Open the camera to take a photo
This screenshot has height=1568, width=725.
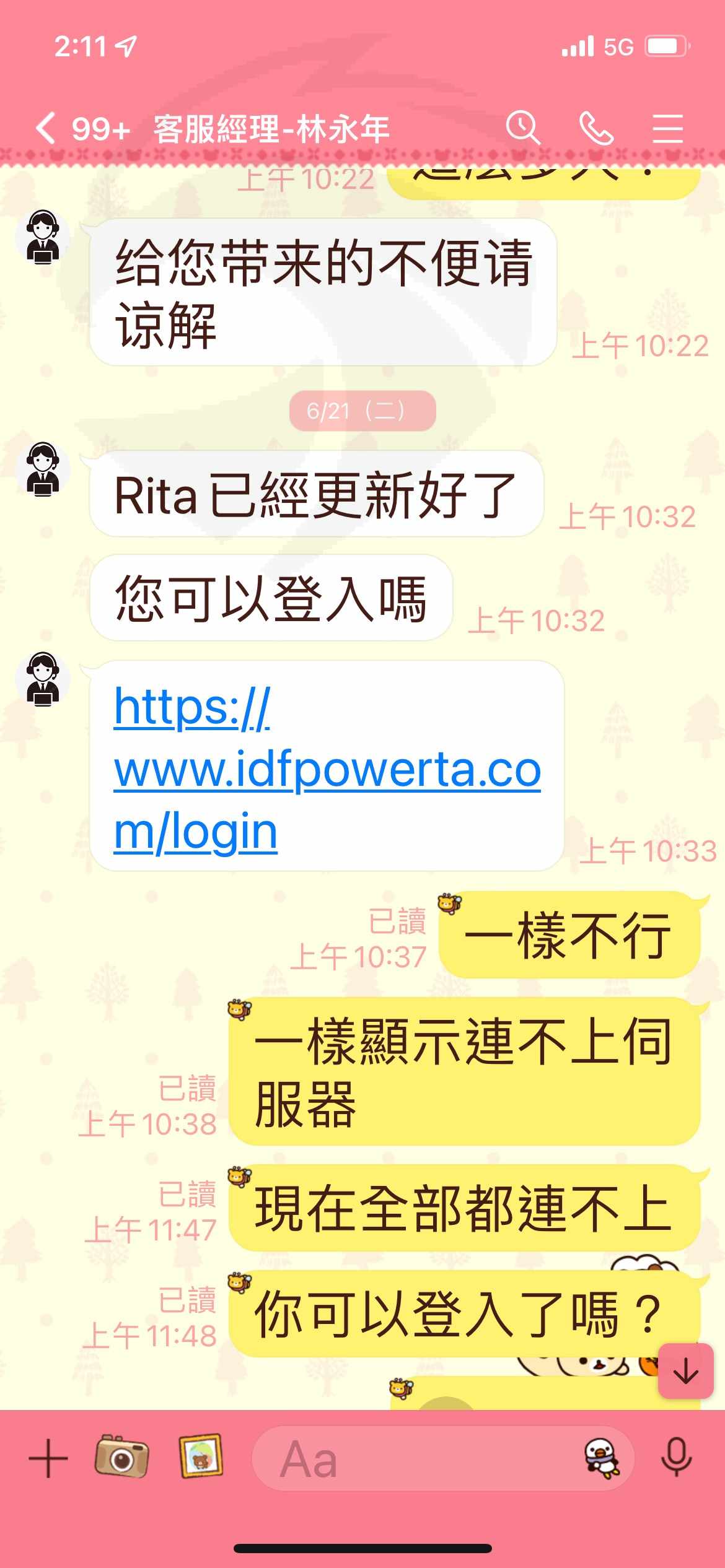click(121, 1457)
